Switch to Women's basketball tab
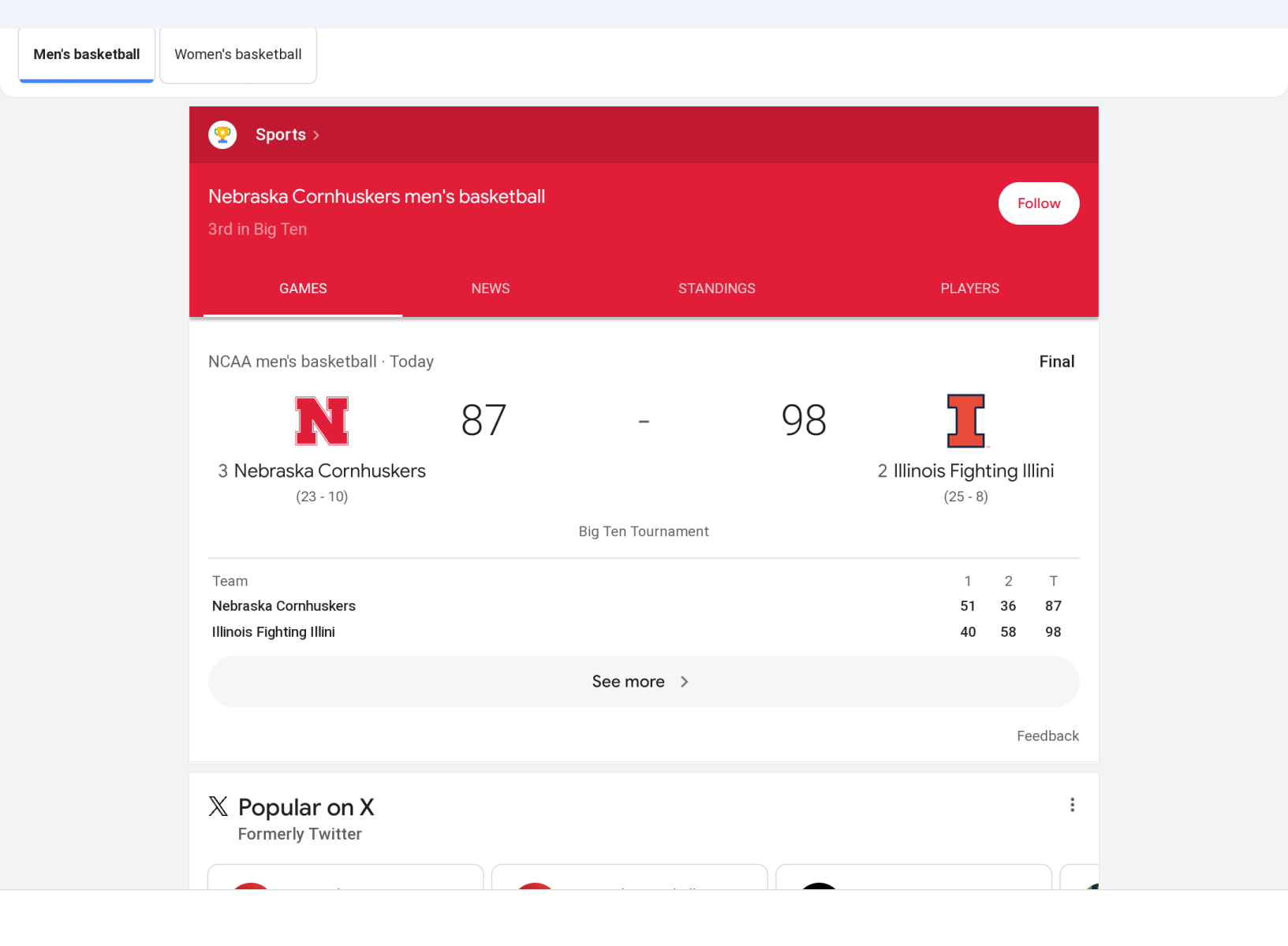The width and height of the screenshot is (1288, 946). [237, 54]
